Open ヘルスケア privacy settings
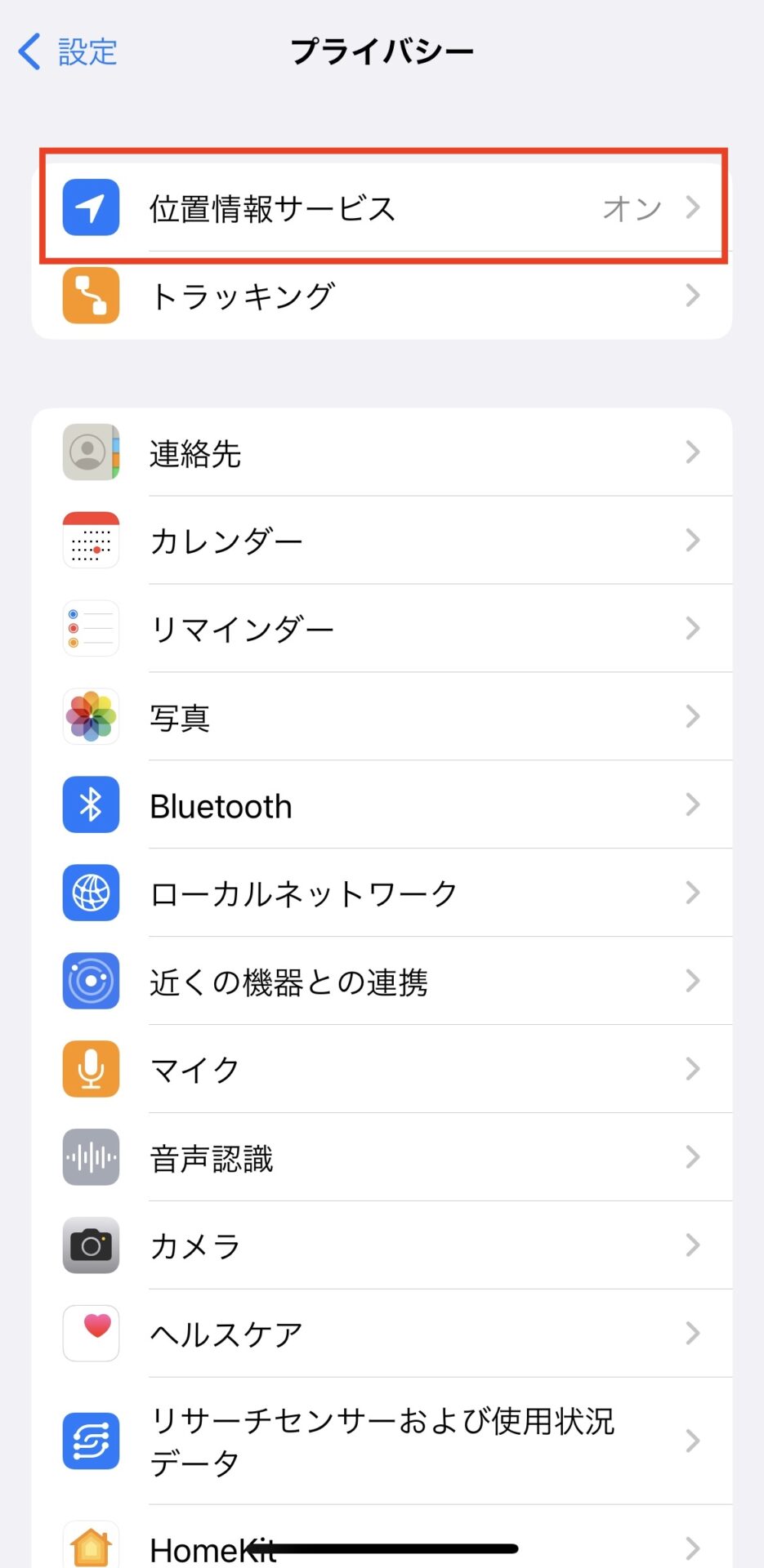Viewport: 764px width, 1568px height. click(x=382, y=1334)
